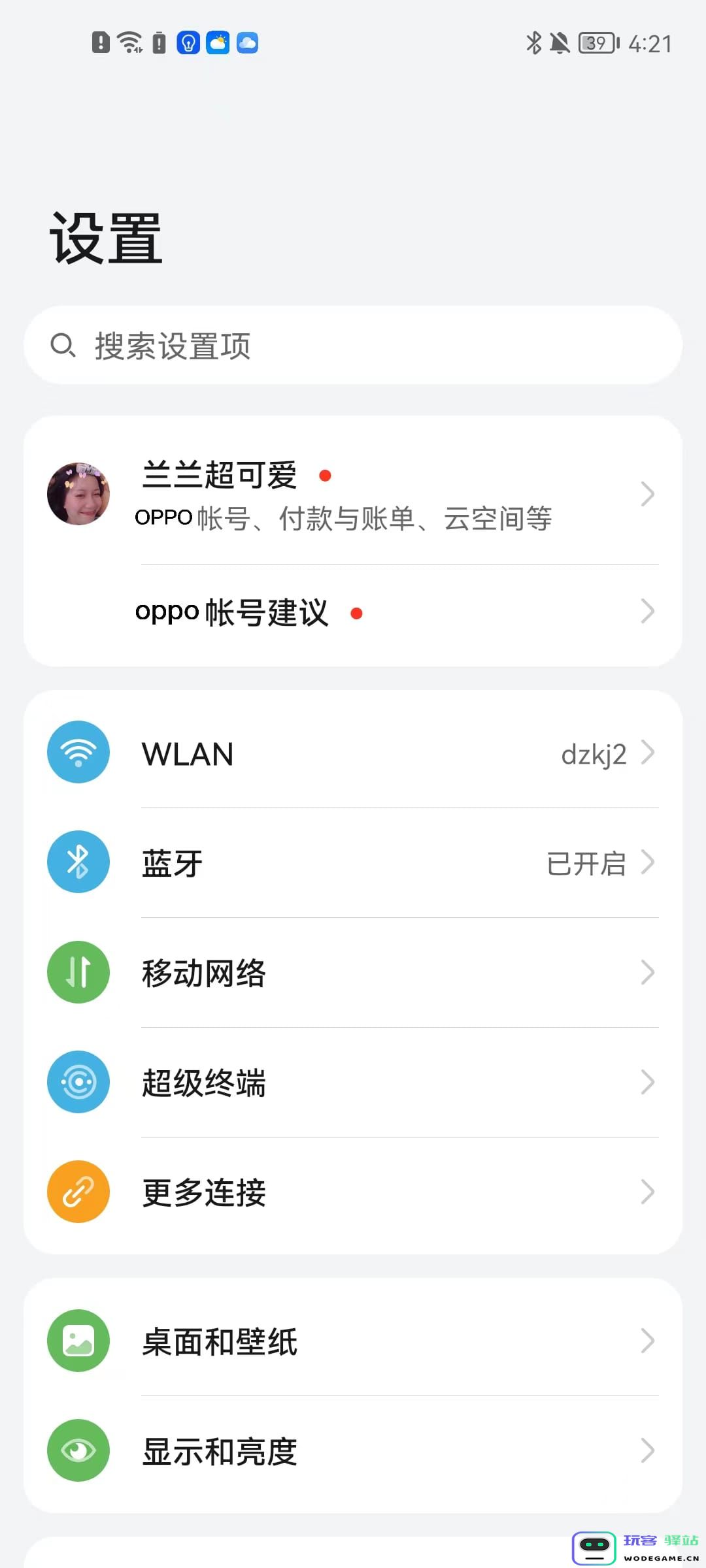
Task: Open the 兰兰超可爱 account row
Action: 353,494
